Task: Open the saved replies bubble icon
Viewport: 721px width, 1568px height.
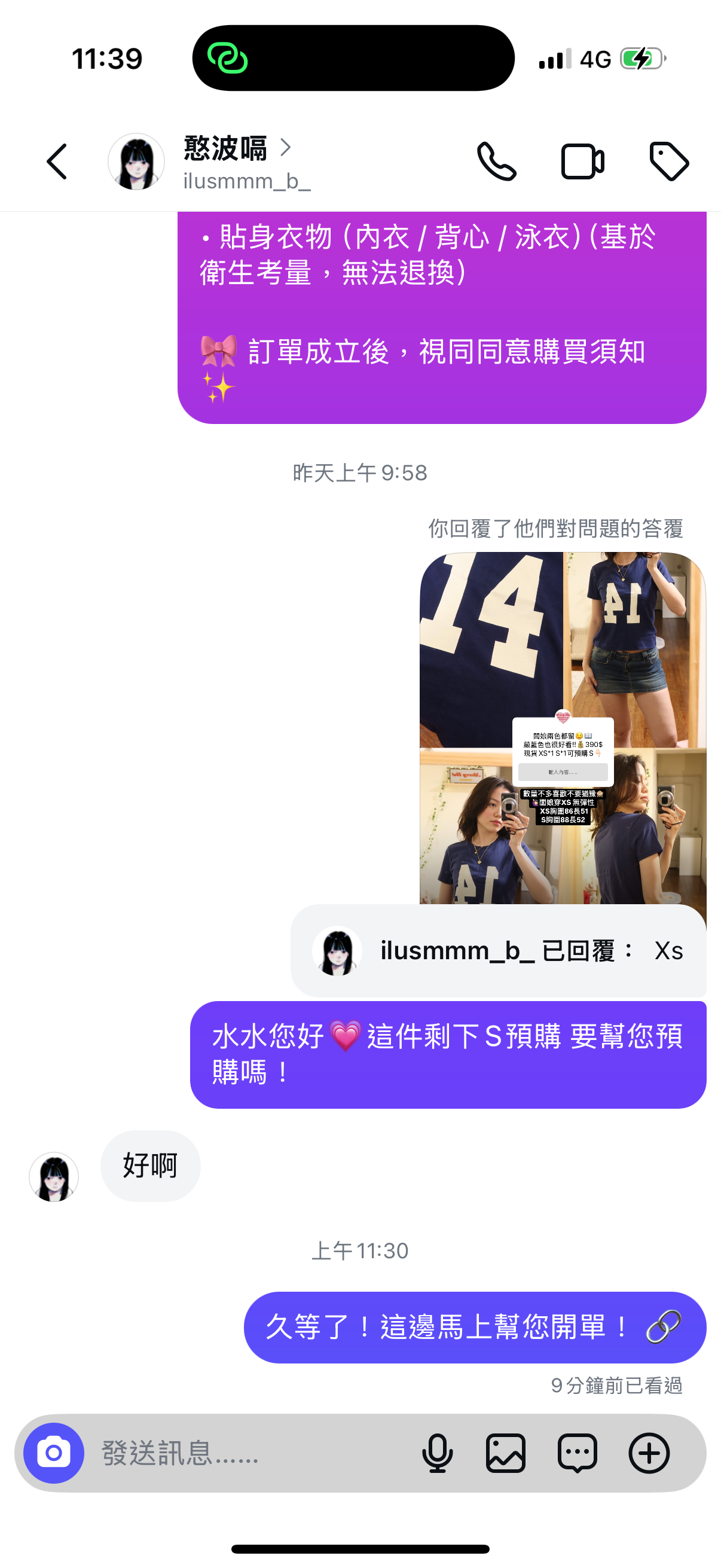Action: [x=577, y=1453]
